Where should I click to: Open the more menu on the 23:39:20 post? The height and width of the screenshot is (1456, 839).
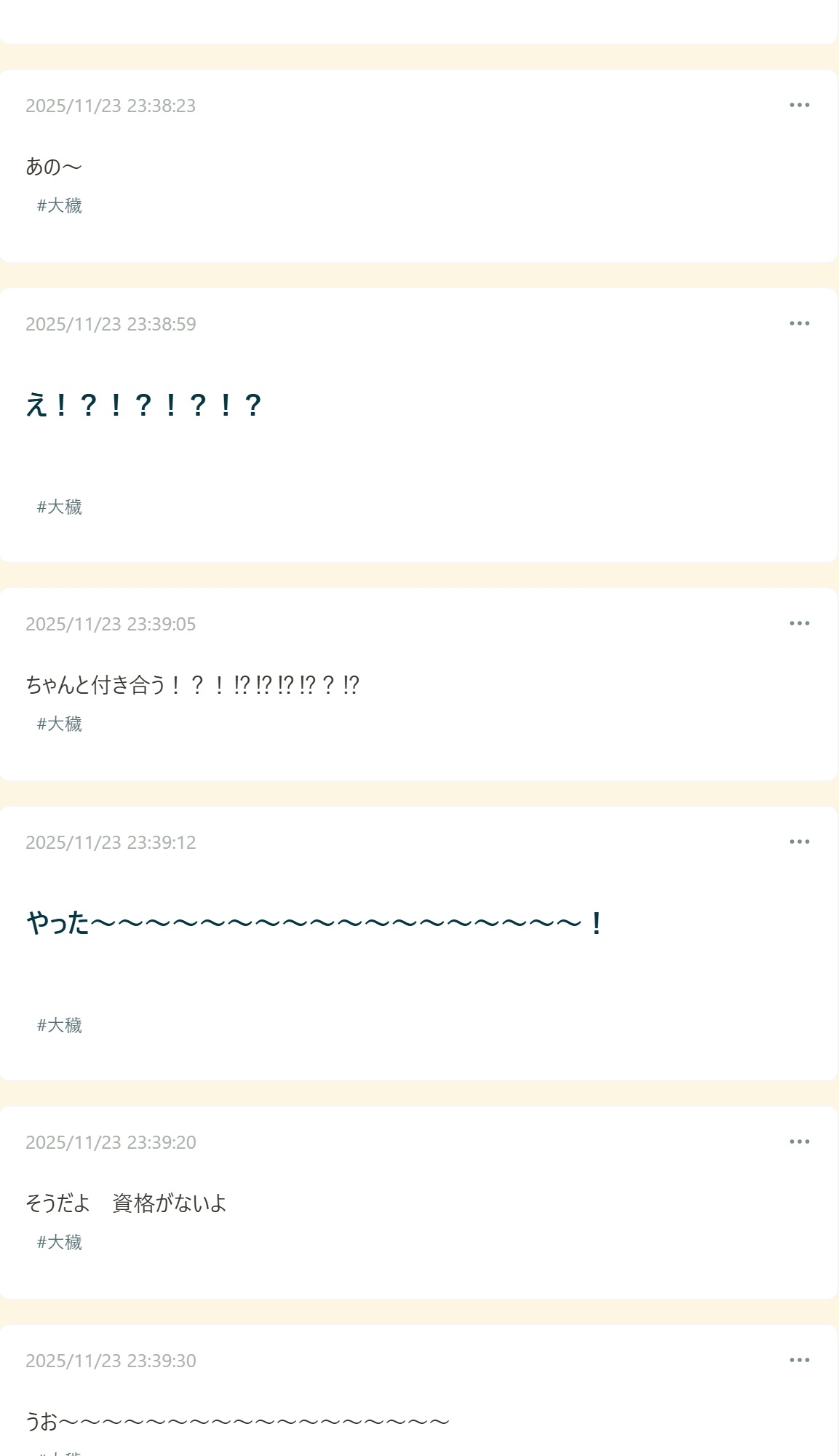[799, 1142]
